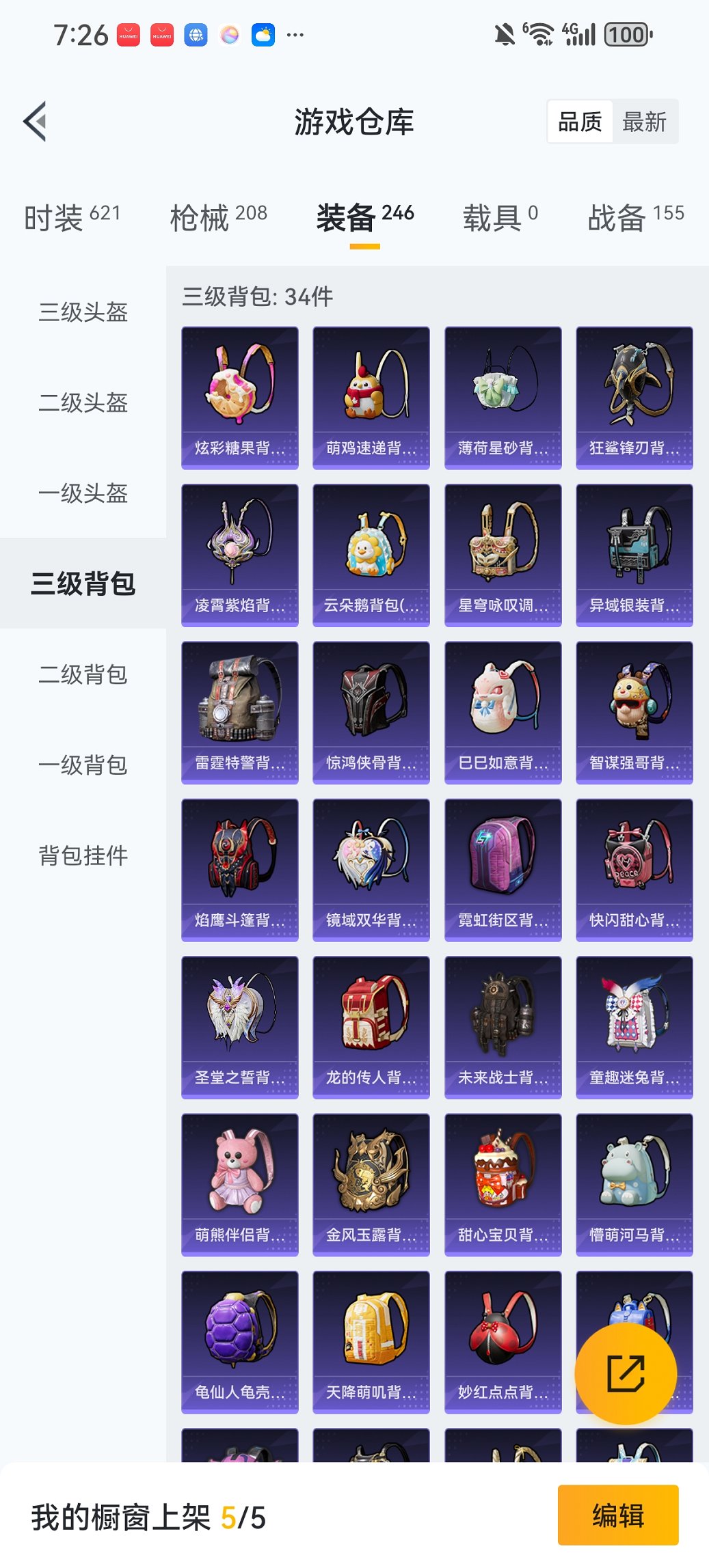Go back from 游戏仓库
Screen dimensions: 709x1568
(36, 122)
